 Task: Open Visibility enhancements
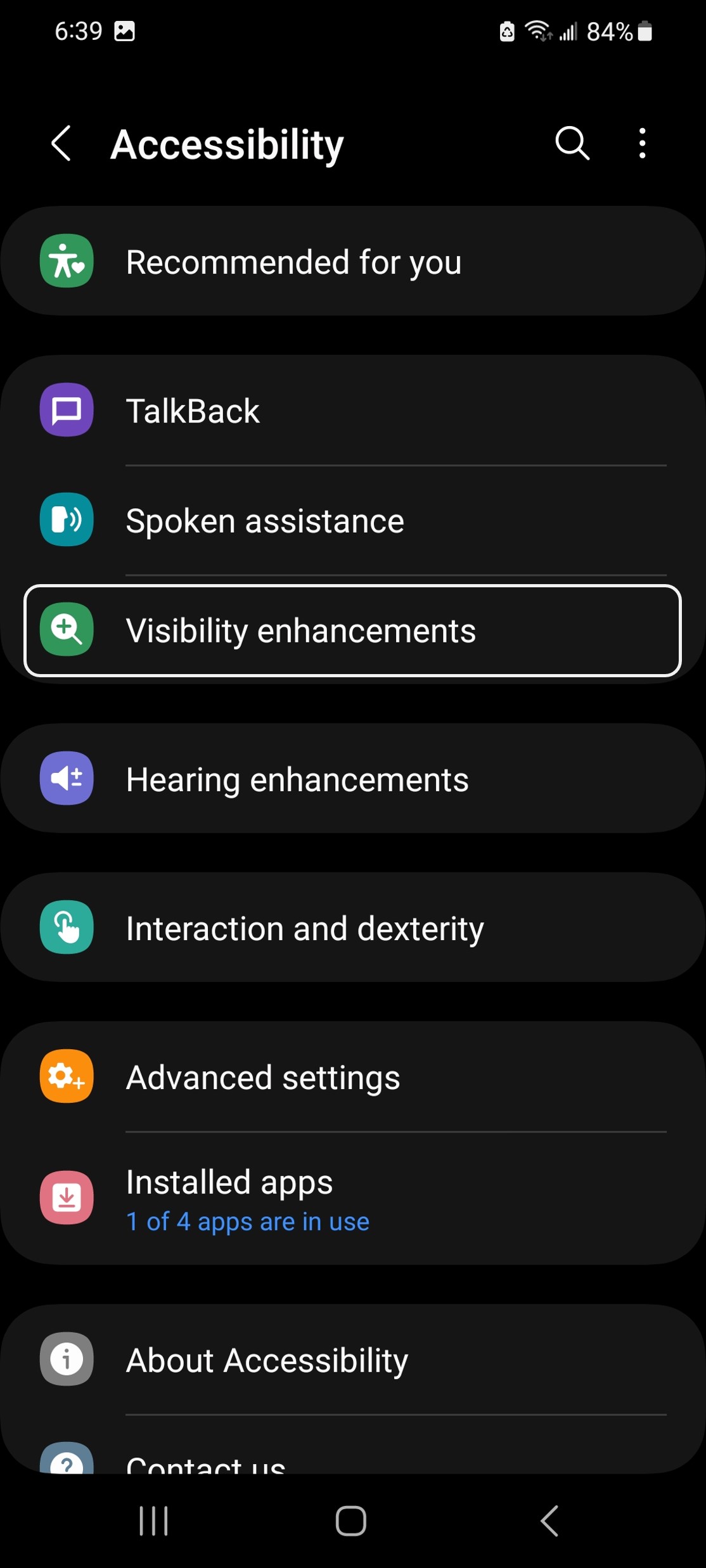point(353,630)
